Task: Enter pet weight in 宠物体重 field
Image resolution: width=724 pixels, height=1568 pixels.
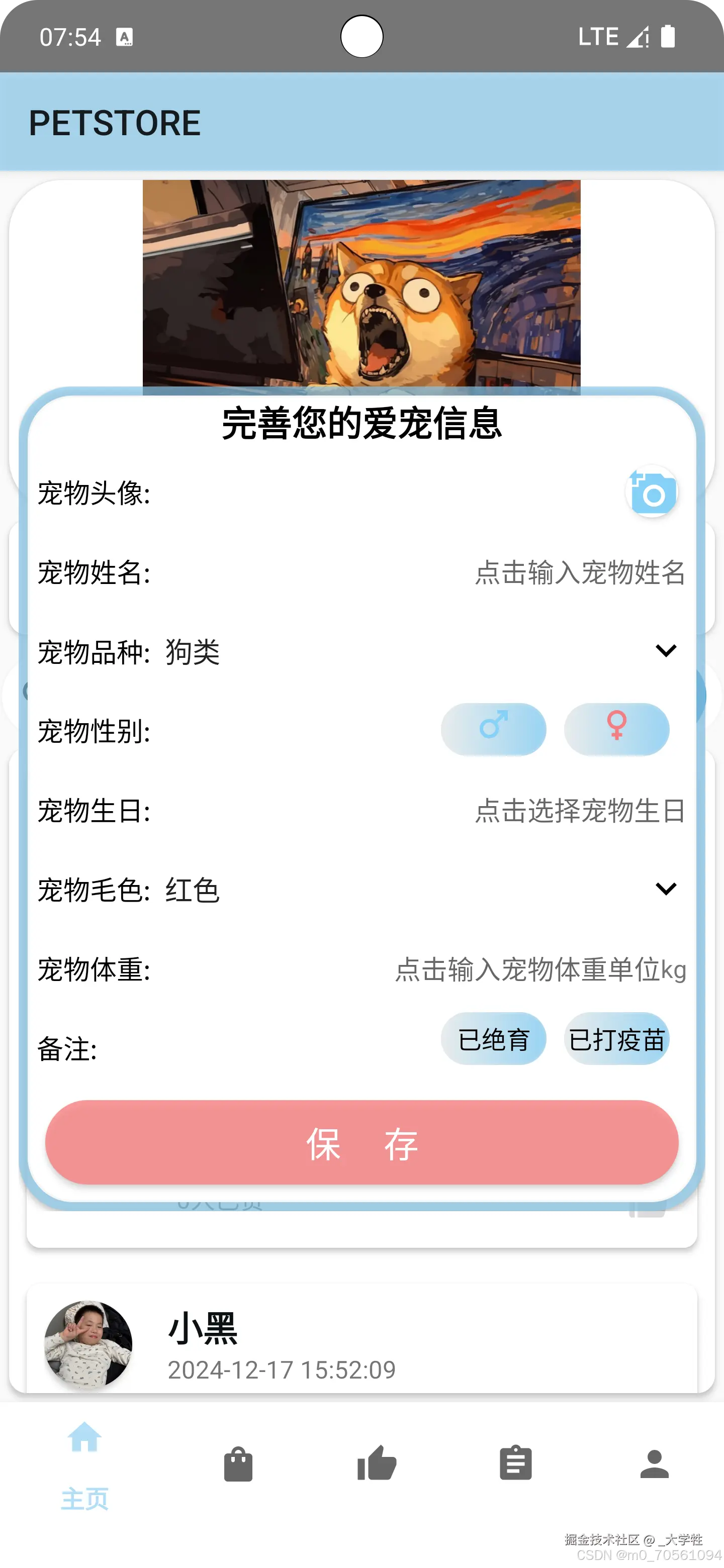Action: pyautogui.click(x=540, y=969)
